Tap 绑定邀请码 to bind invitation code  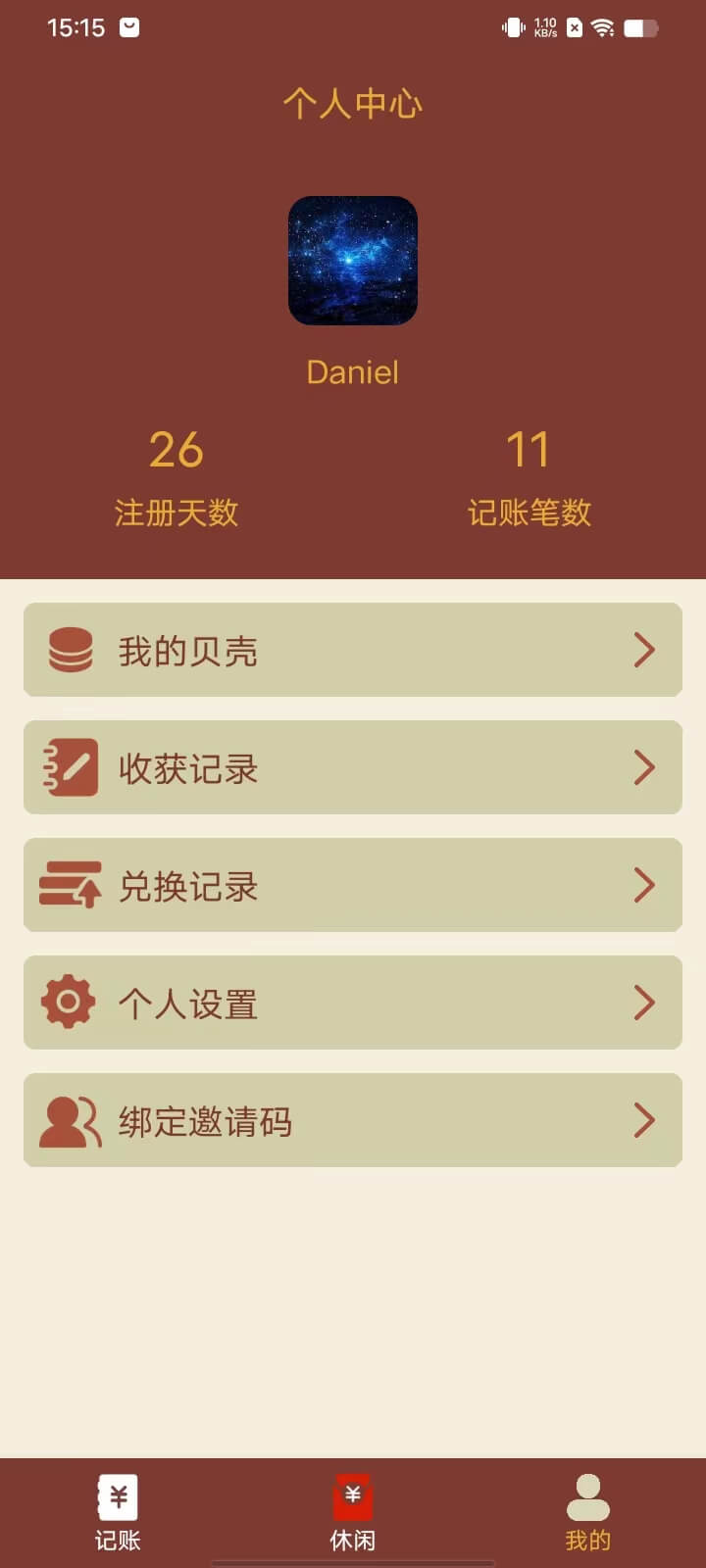coord(353,1120)
